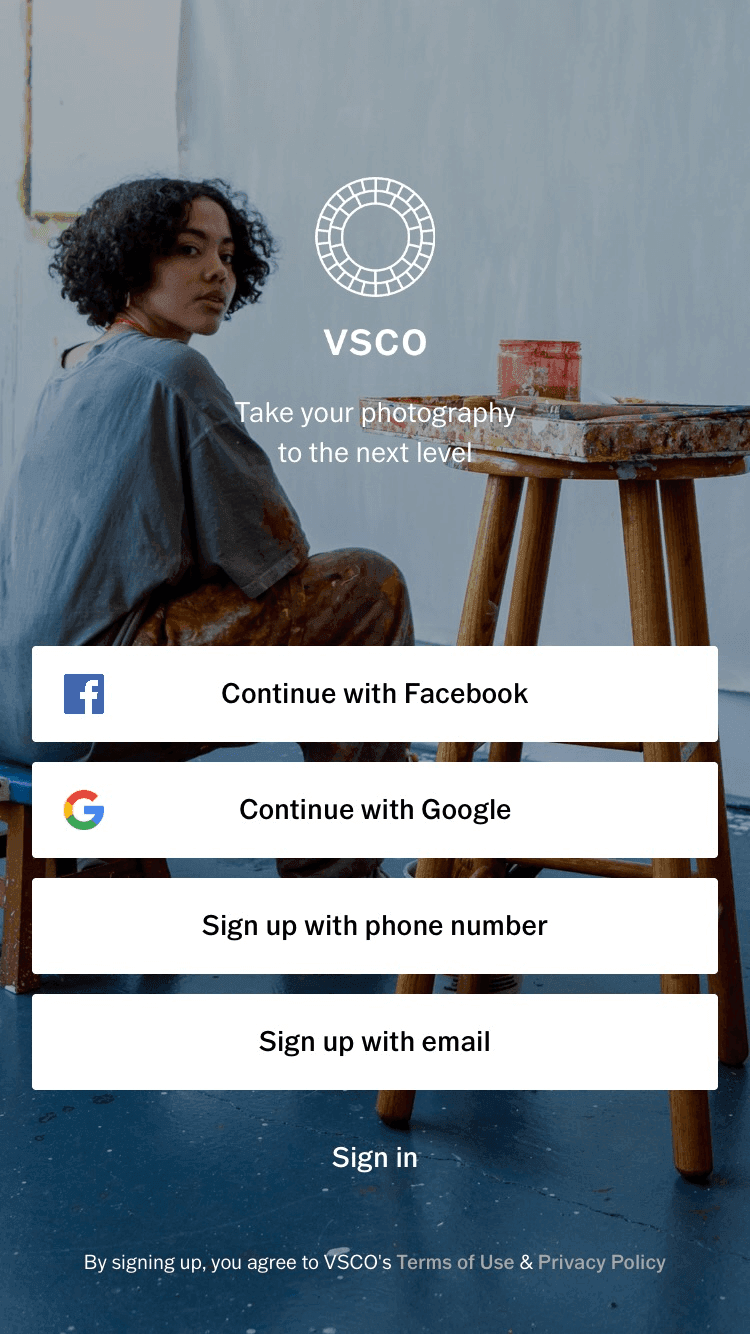Tap the Sign in link
This screenshot has height=1334, width=750.
click(375, 1158)
